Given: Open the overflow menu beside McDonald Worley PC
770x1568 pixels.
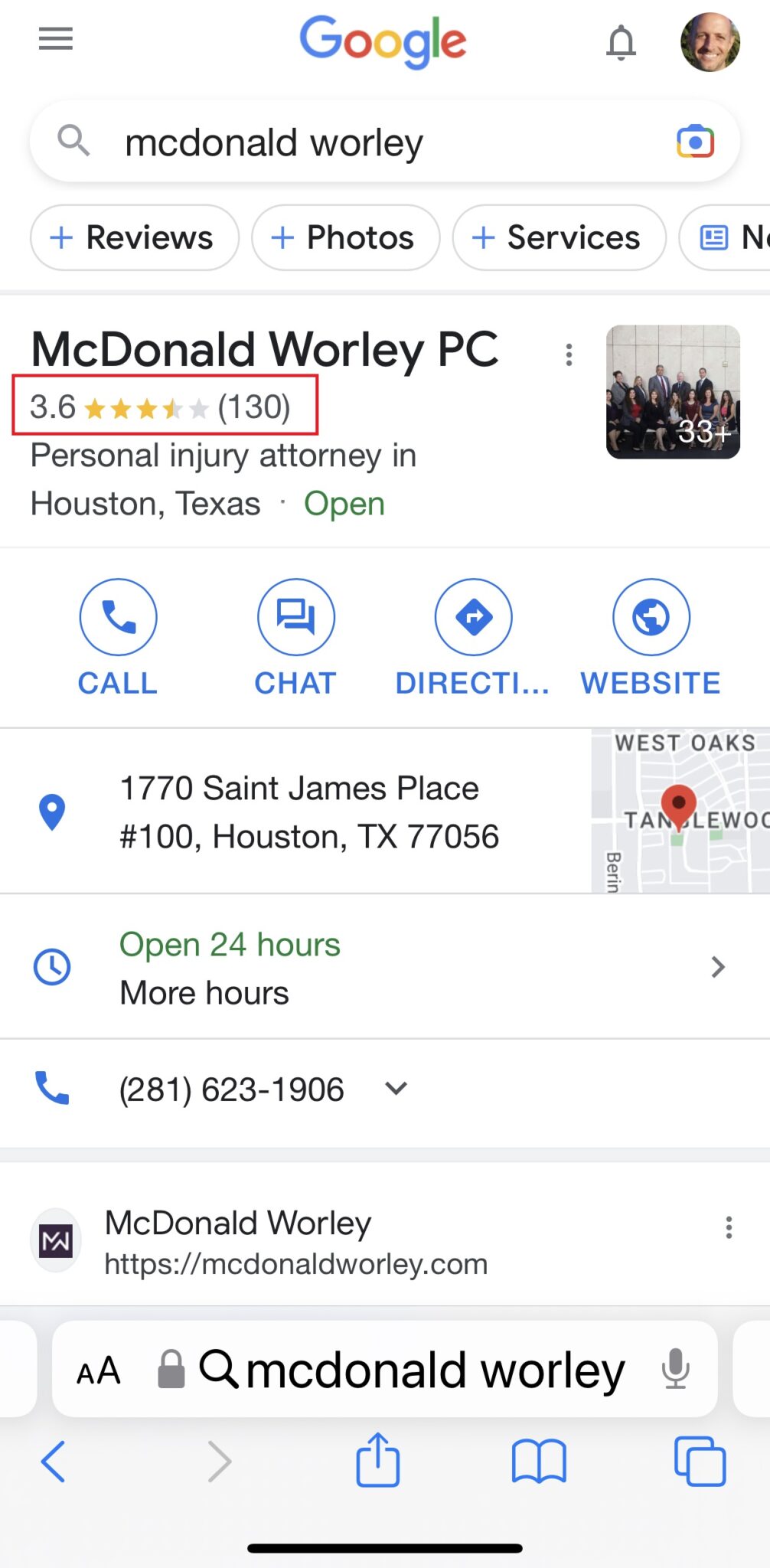Looking at the screenshot, I should (x=569, y=354).
